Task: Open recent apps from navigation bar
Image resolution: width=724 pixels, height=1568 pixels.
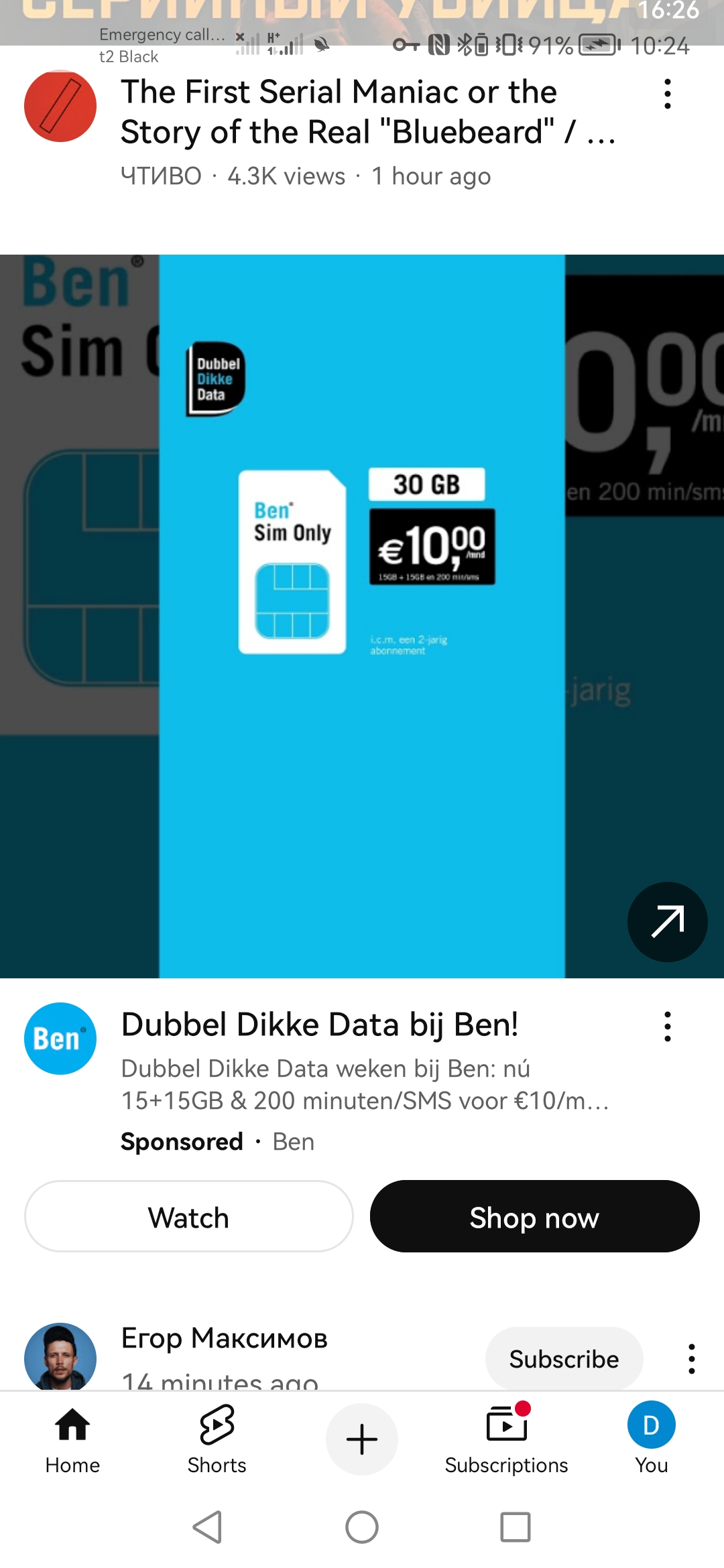Action: pyautogui.click(x=515, y=1527)
